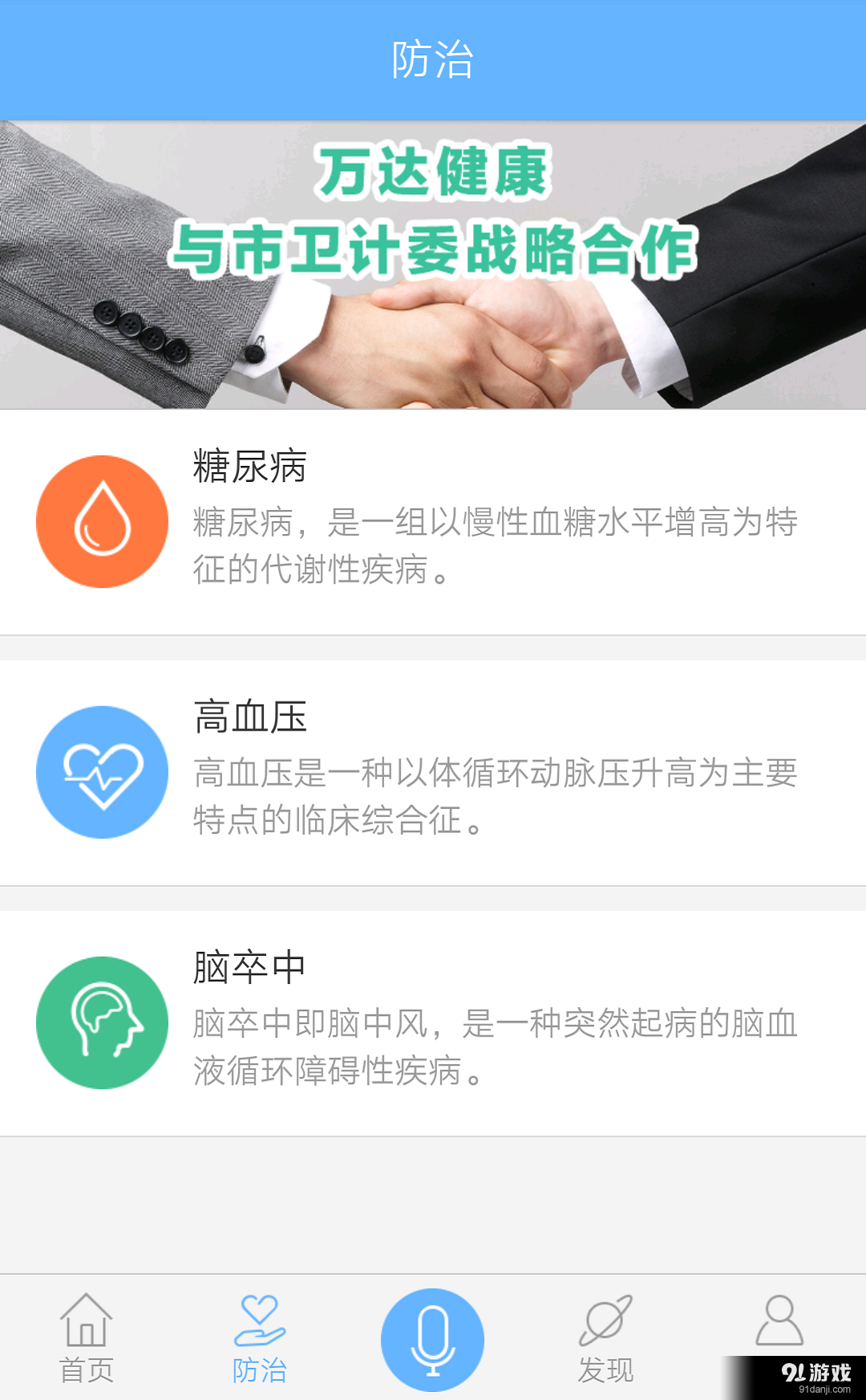Click the blue heart rate hypertension icon

pos(101,771)
